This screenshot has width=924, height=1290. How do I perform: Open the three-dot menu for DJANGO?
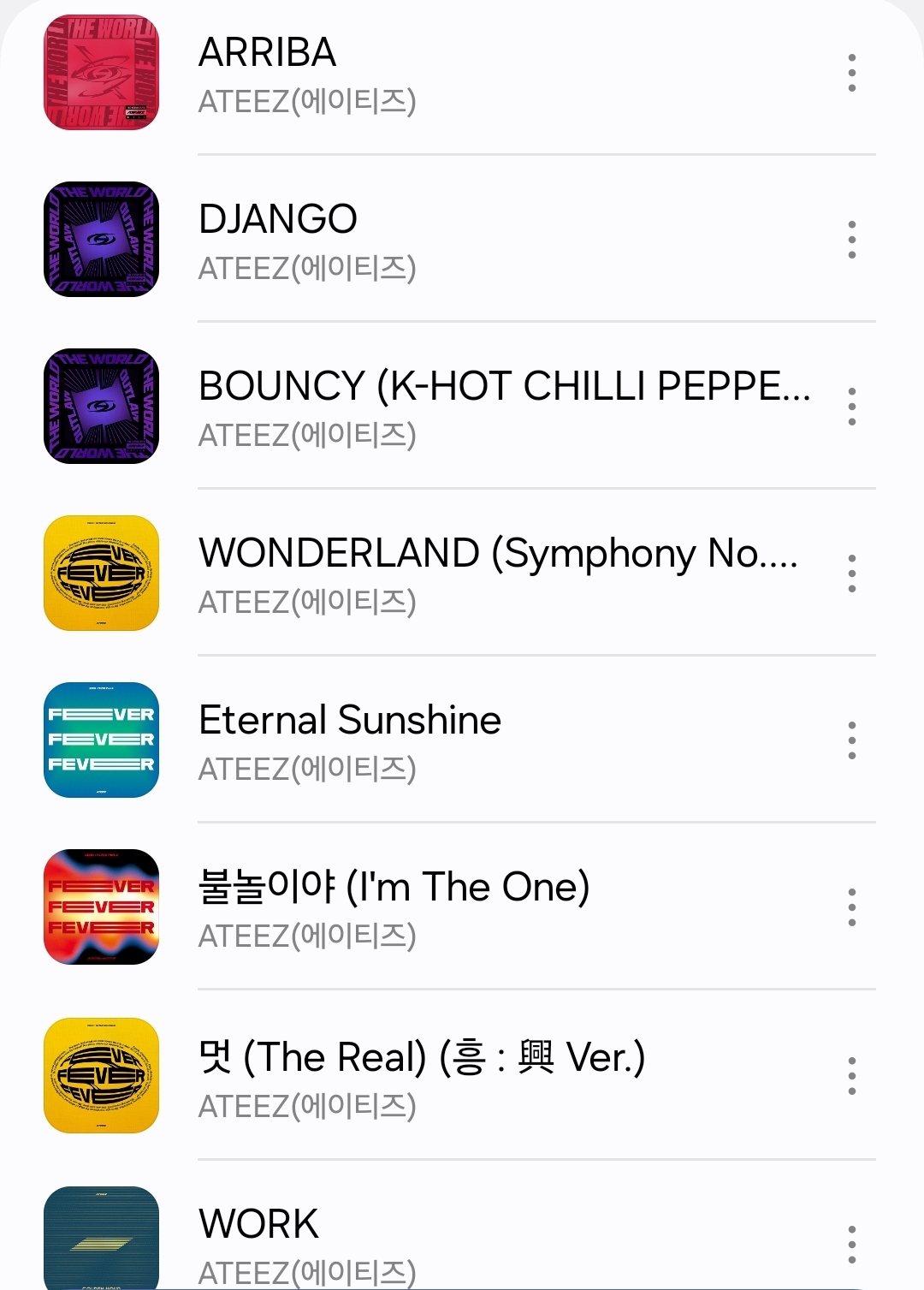pyautogui.click(x=851, y=240)
